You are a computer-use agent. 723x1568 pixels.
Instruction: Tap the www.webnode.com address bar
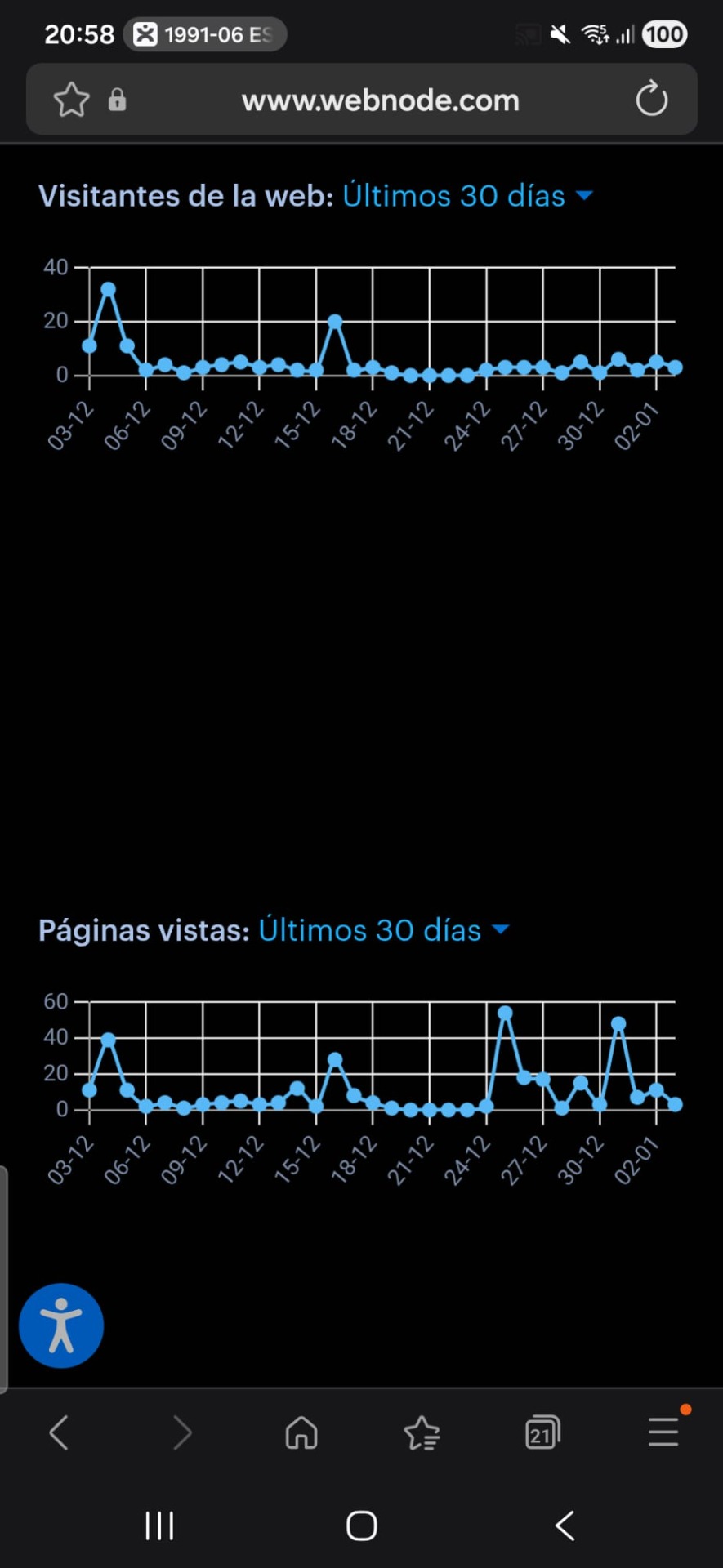(x=380, y=100)
